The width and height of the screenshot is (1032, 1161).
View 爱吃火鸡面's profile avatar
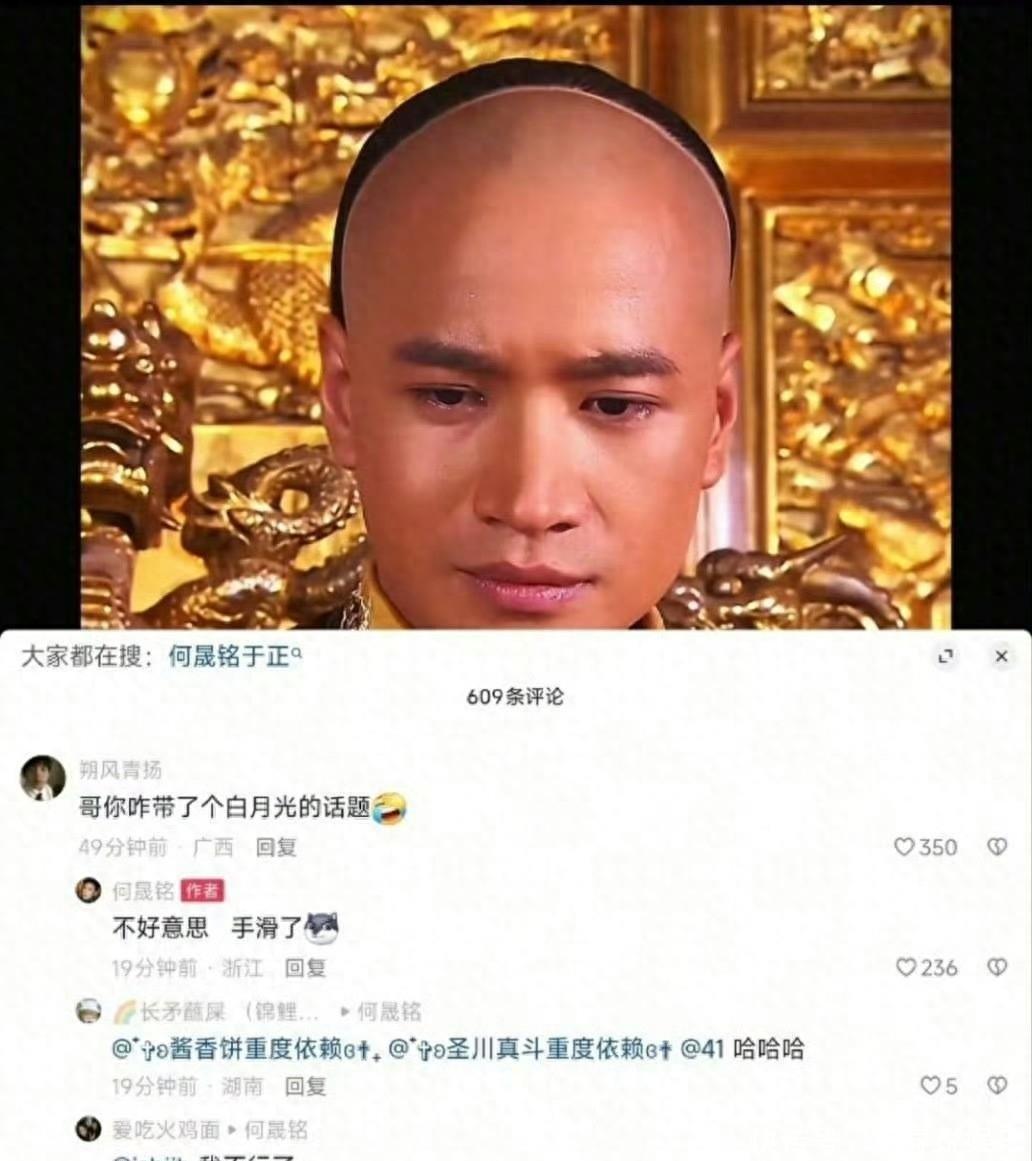pos(89,1129)
